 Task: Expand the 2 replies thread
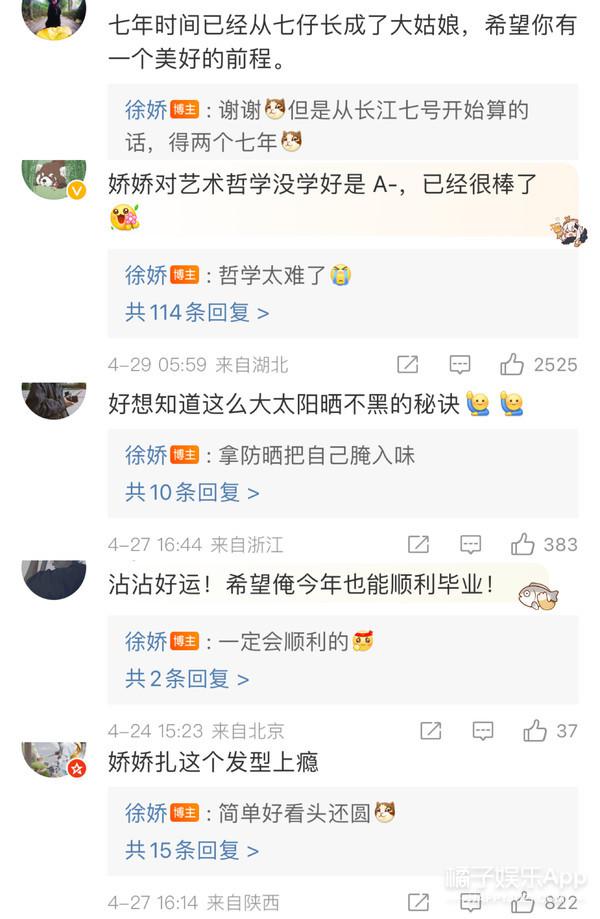click(187, 679)
